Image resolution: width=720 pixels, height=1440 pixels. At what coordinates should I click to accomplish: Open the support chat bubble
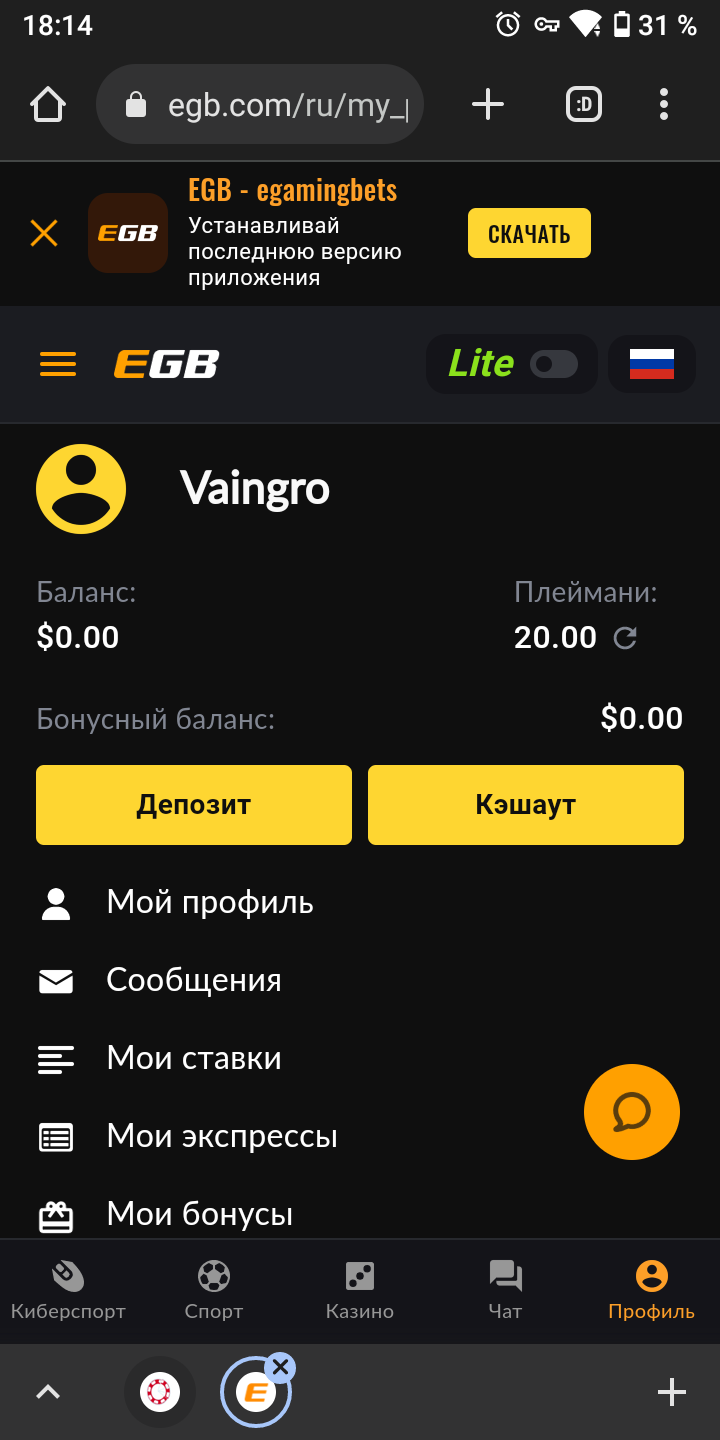tap(631, 1111)
